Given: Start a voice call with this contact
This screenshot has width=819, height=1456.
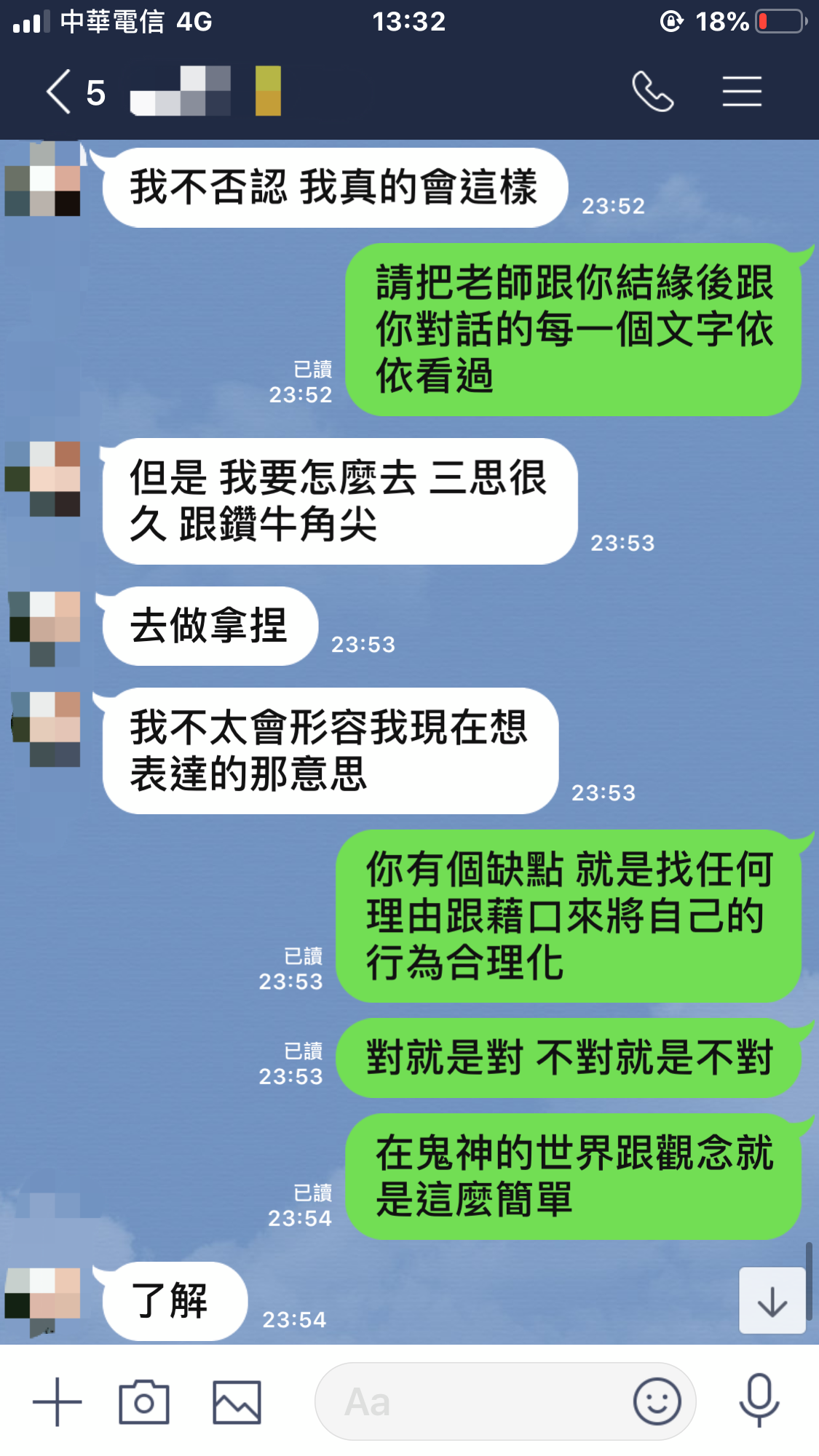Looking at the screenshot, I should pyautogui.click(x=653, y=92).
